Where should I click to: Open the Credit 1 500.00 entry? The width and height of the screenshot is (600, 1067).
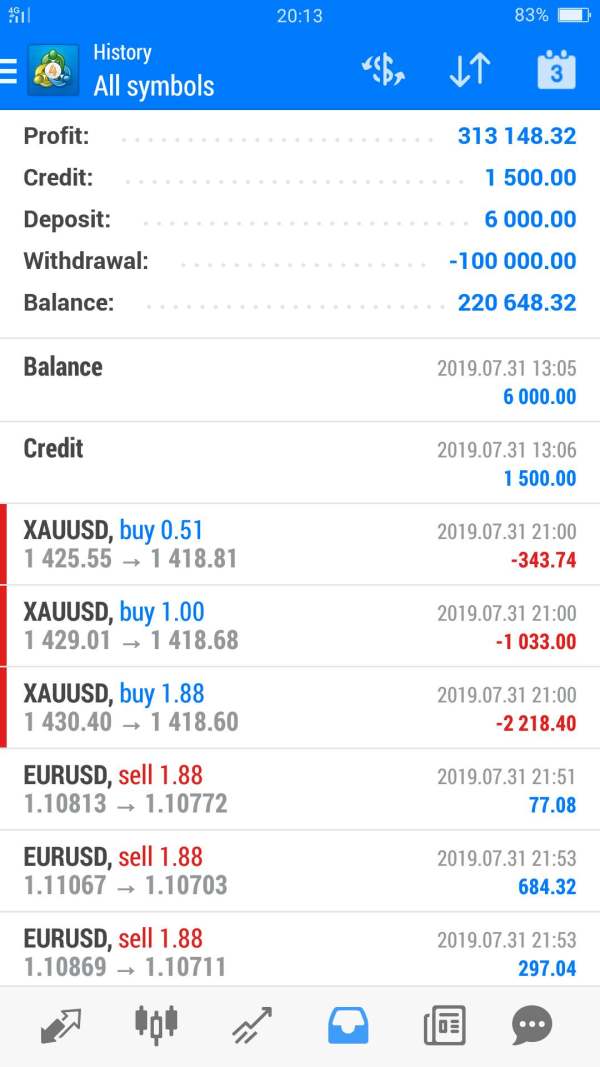tap(300, 463)
